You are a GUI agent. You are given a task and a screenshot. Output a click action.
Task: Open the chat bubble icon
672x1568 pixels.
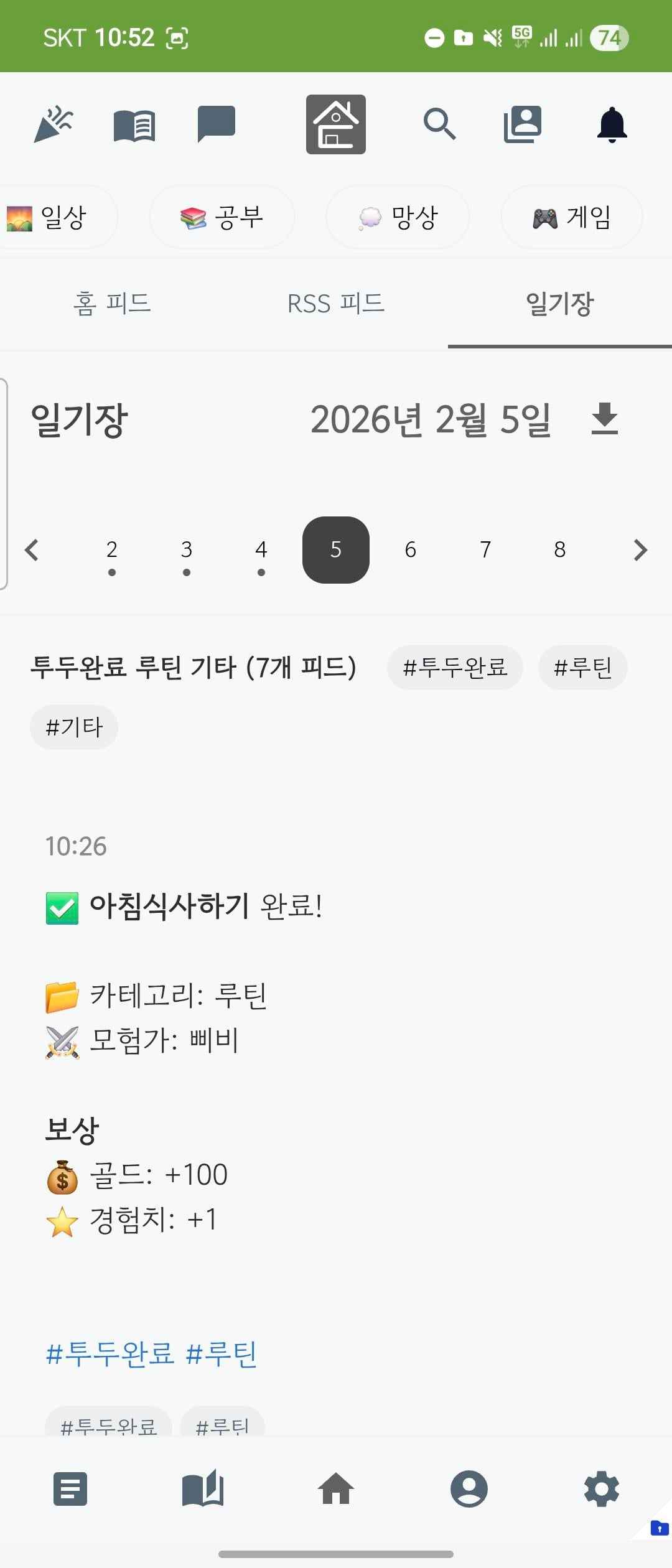point(216,124)
